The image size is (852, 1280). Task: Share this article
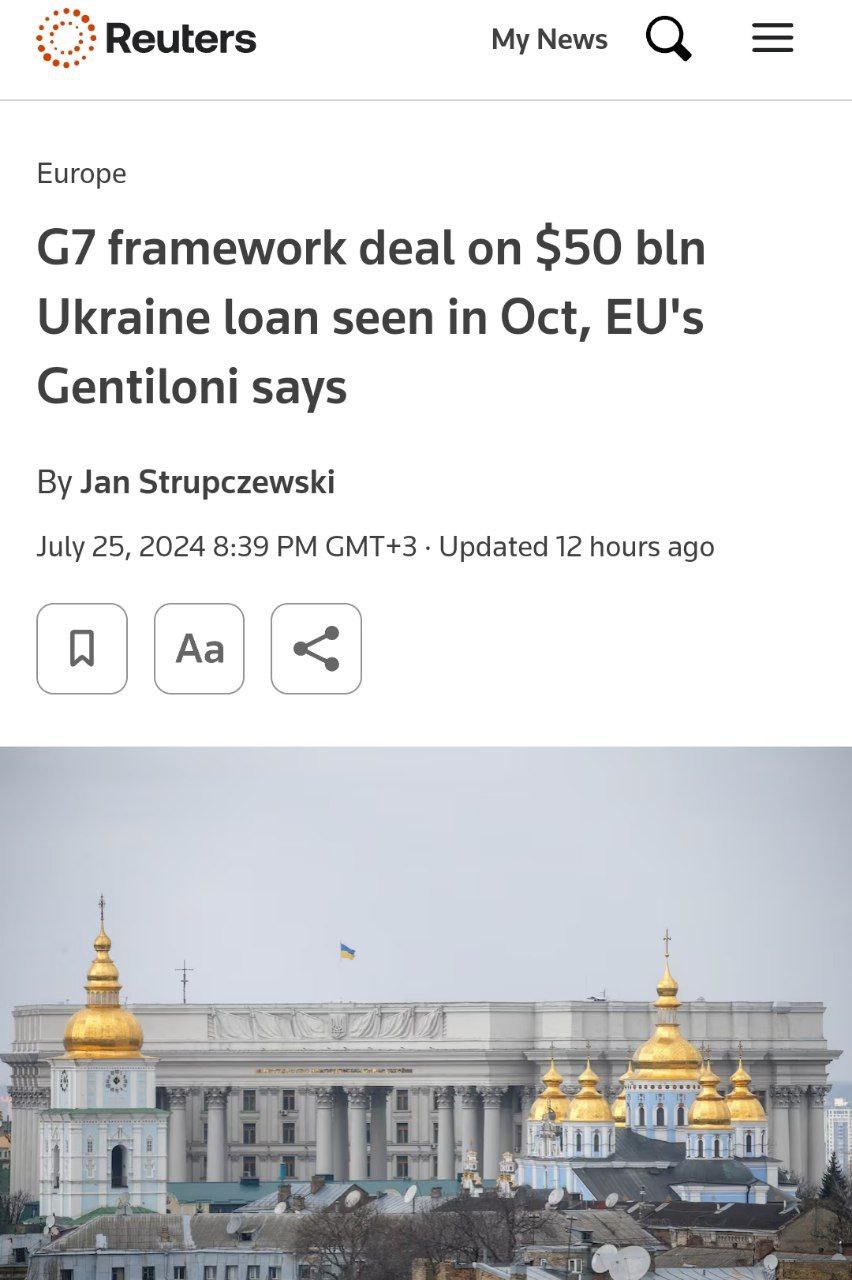316,649
